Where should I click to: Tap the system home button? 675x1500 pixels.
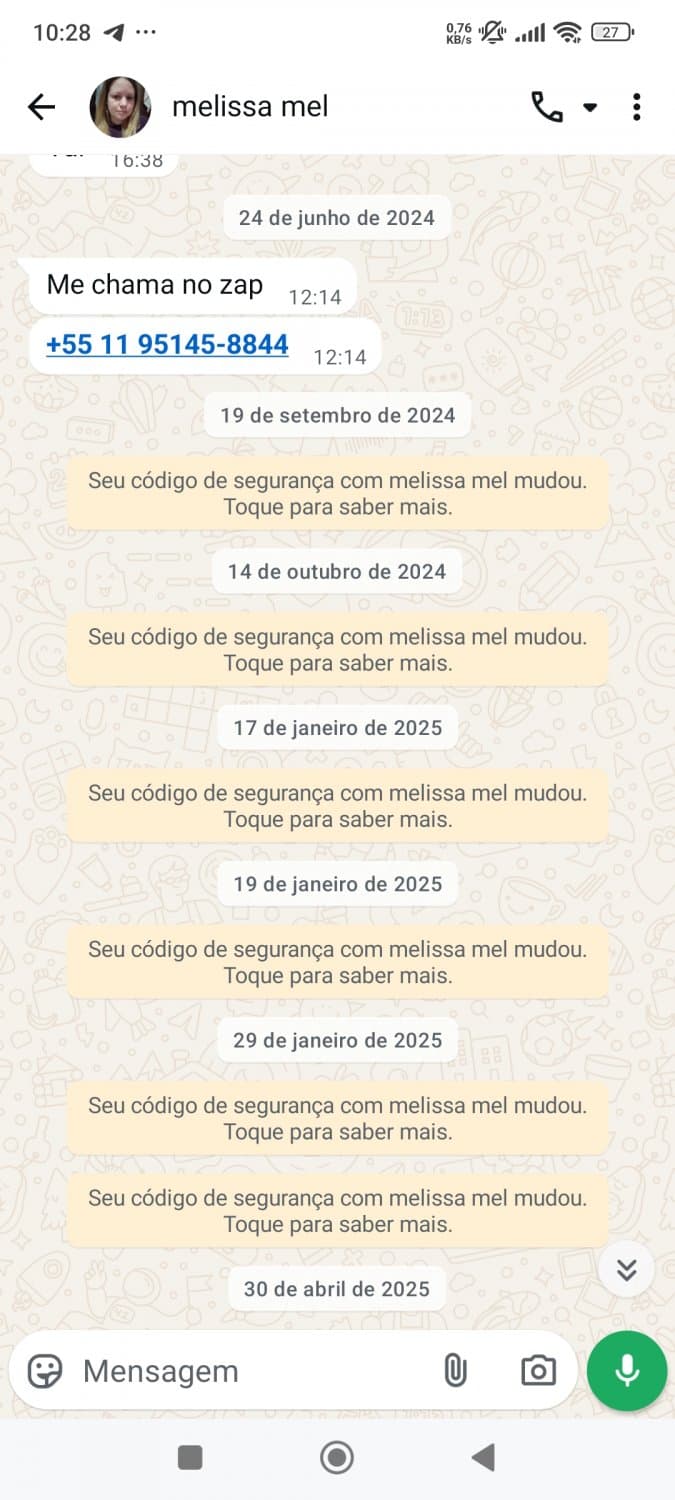pyautogui.click(x=337, y=1458)
